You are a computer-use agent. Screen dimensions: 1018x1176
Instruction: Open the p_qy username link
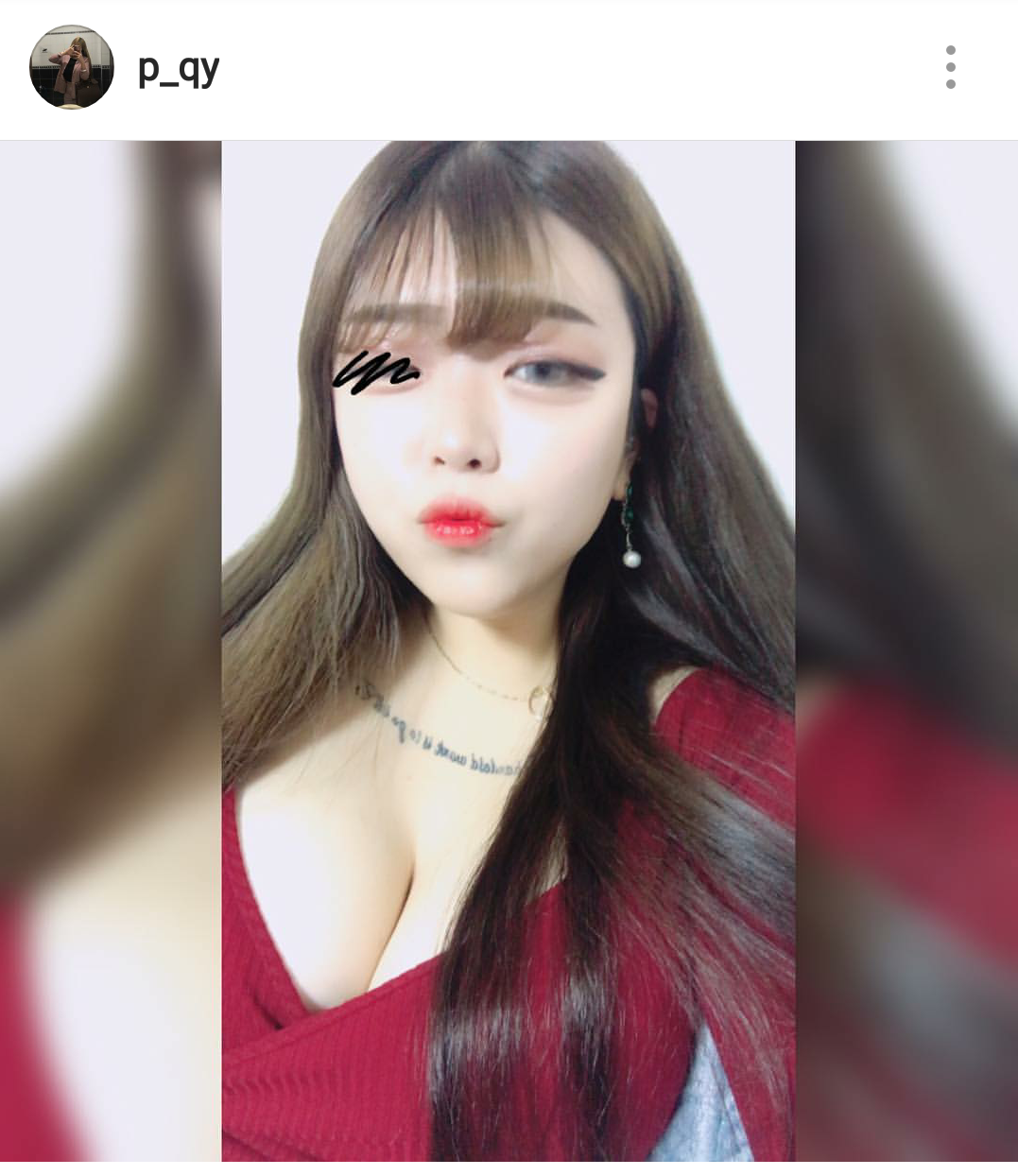coord(179,68)
